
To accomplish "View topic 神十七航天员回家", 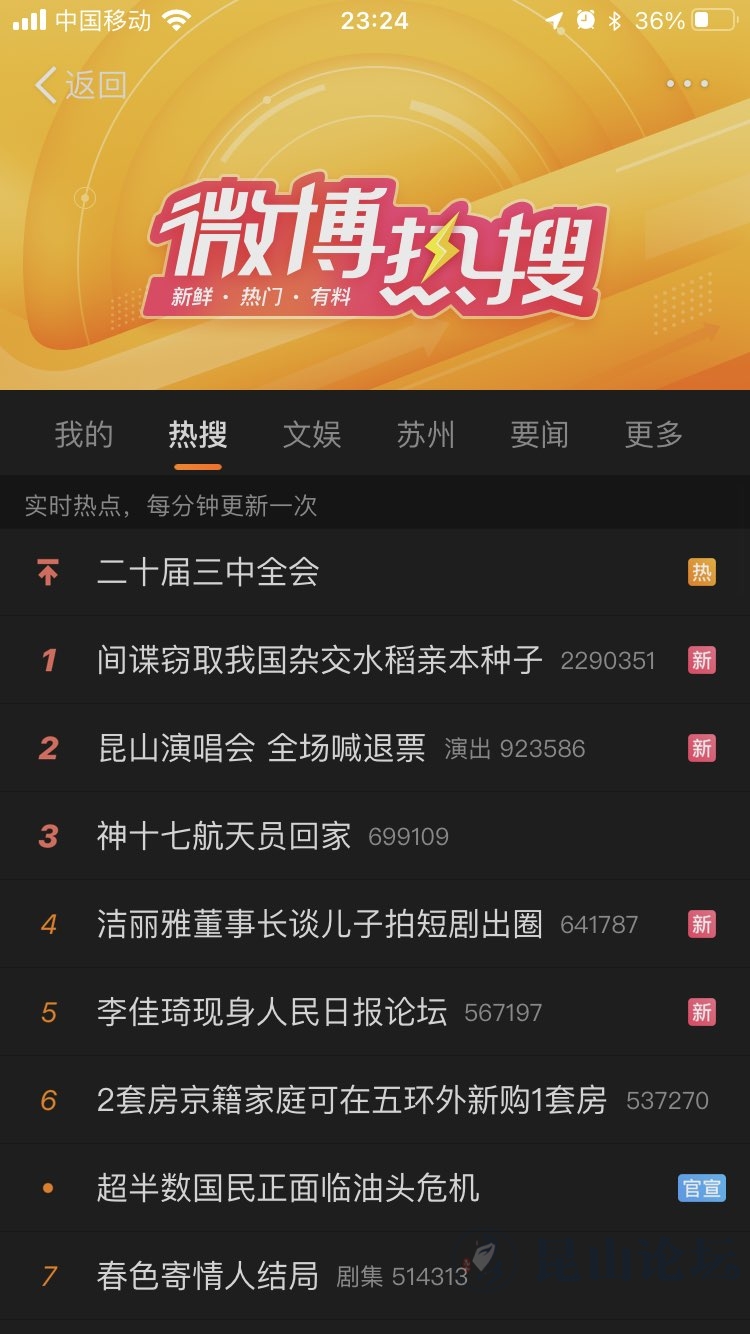I will (x=224, y=836).
